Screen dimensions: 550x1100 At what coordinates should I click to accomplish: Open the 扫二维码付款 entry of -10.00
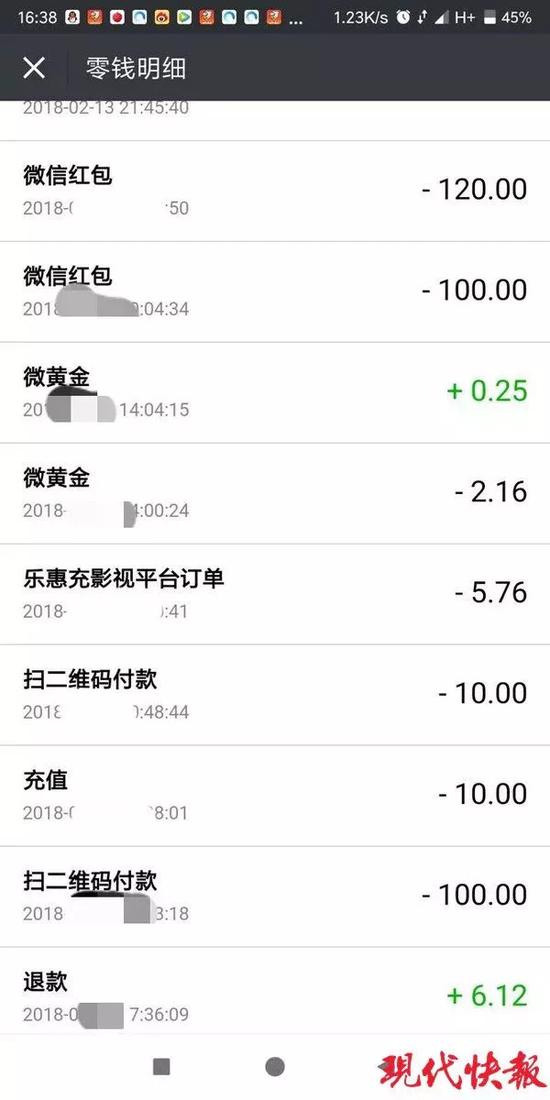(275, 695)
